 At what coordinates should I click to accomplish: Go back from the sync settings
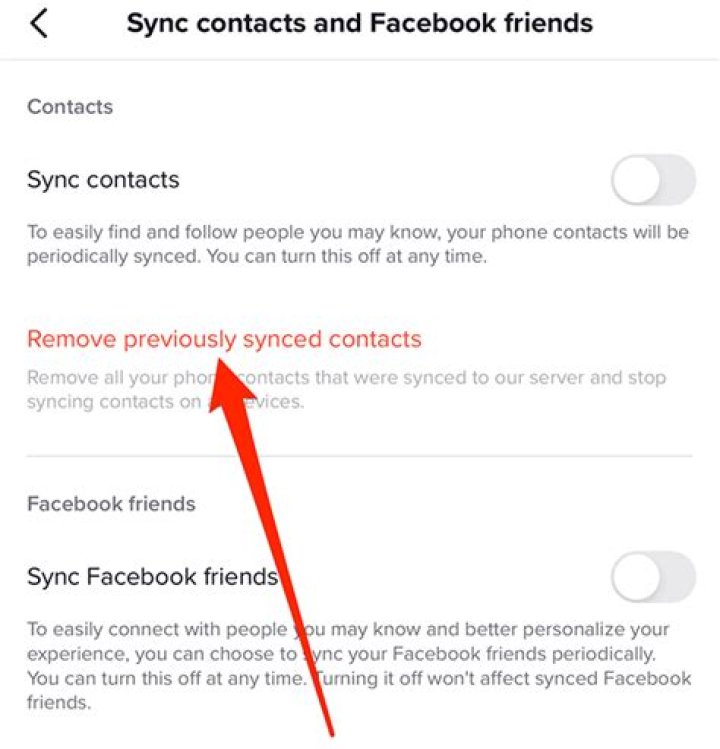tap(39, 23)
